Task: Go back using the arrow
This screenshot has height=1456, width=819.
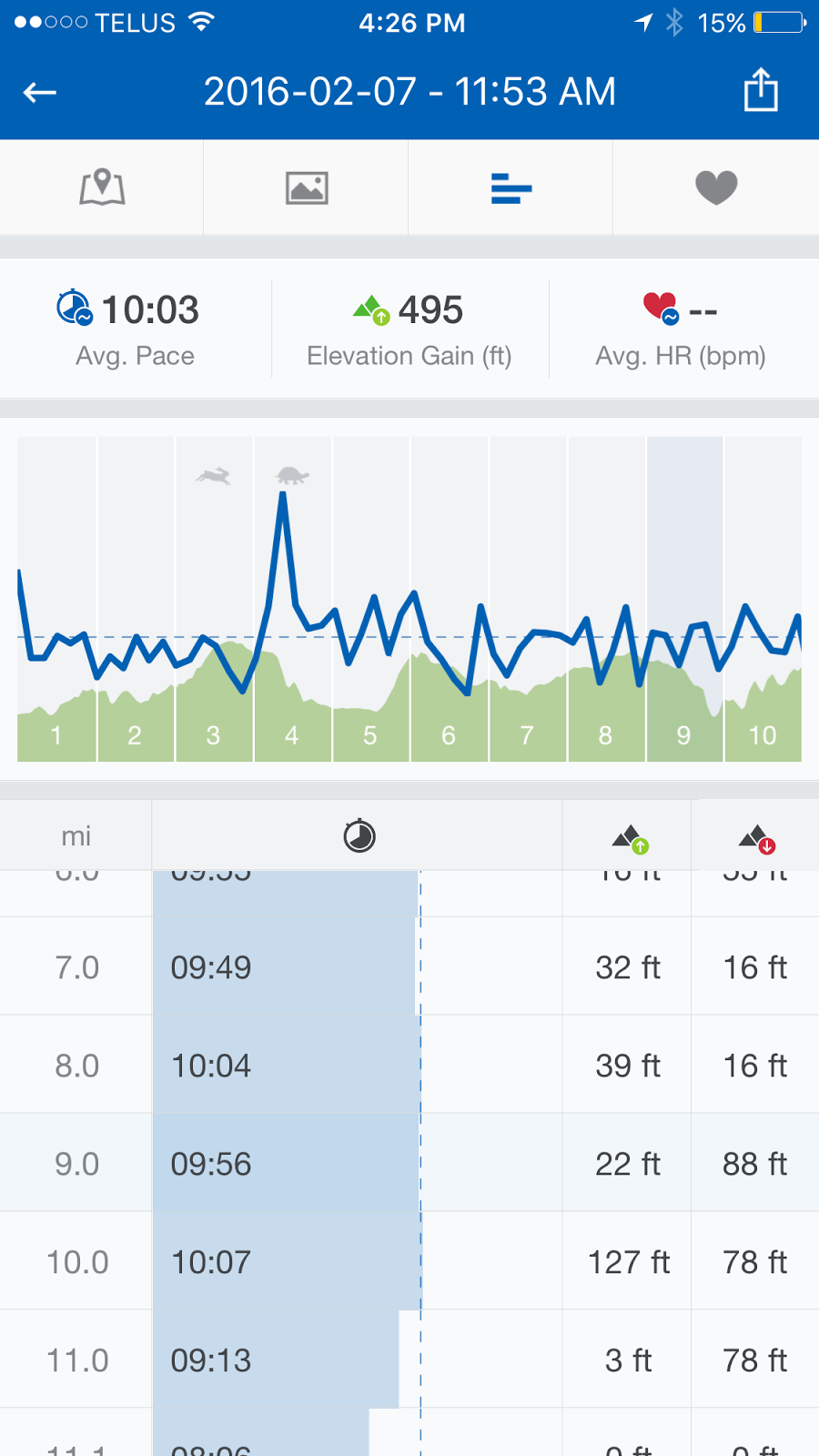Action: (x=40, y=92)
